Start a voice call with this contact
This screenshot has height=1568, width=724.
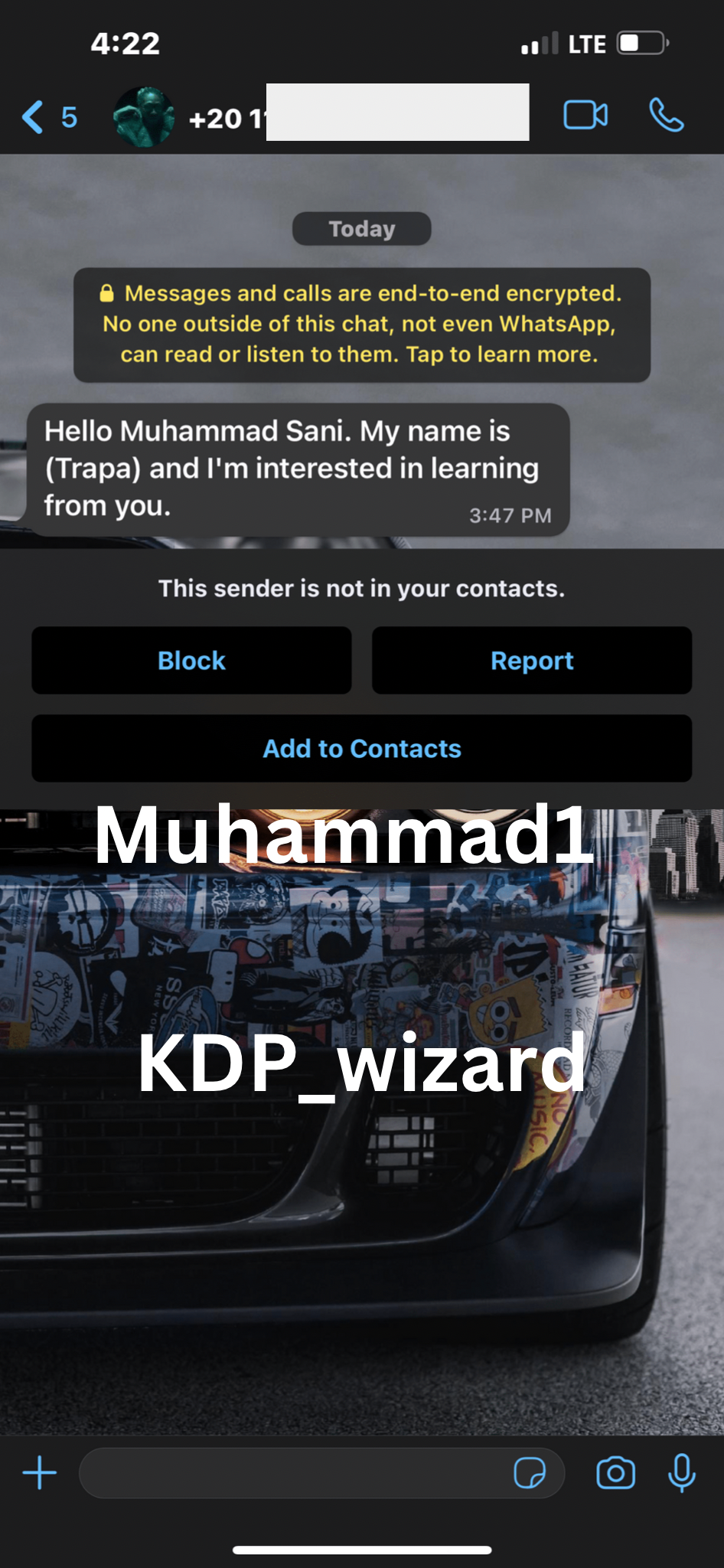667,116
